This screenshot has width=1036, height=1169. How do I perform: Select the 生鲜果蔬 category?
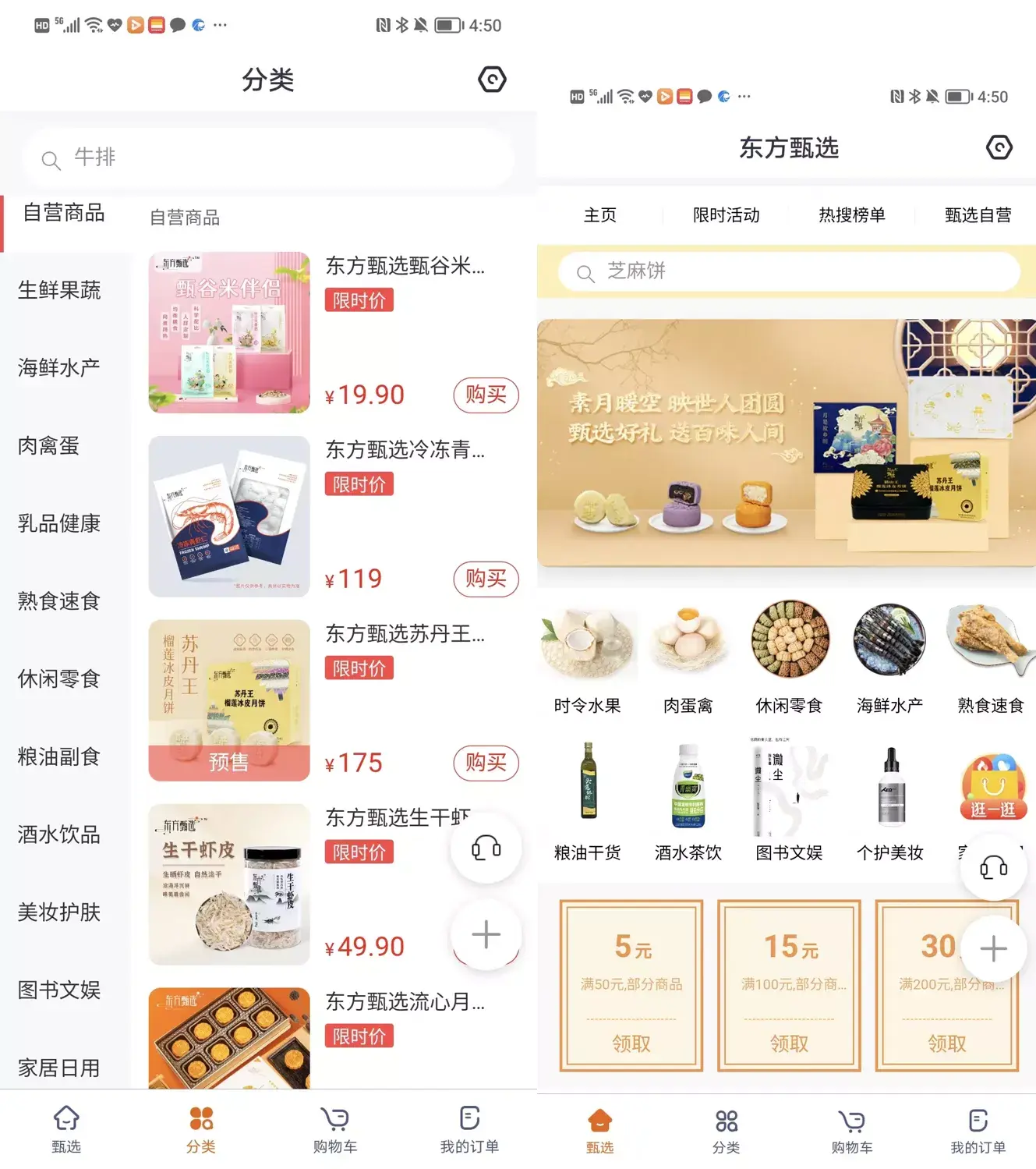59,291
